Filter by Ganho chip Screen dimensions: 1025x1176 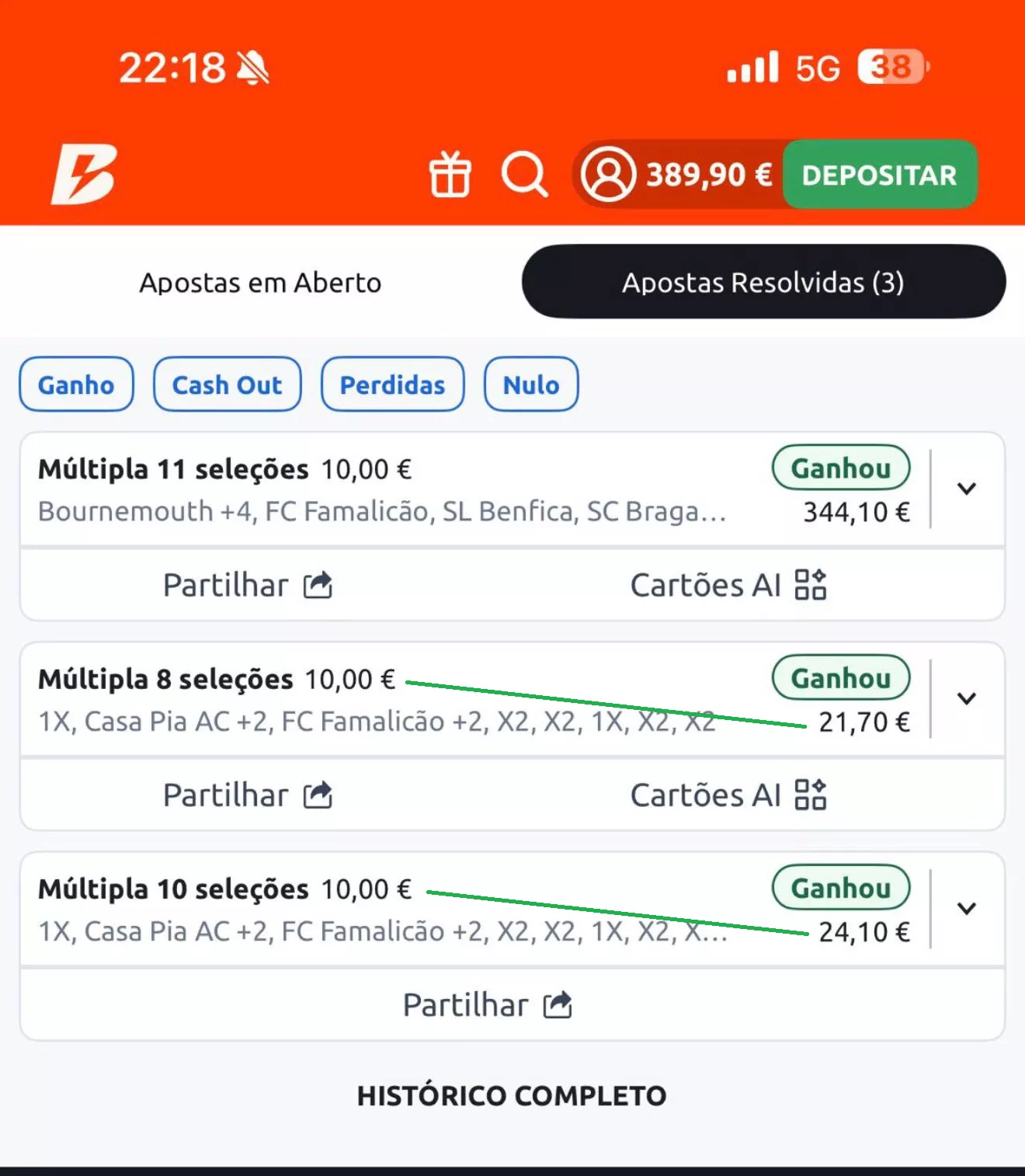click(x=76, y=384)
